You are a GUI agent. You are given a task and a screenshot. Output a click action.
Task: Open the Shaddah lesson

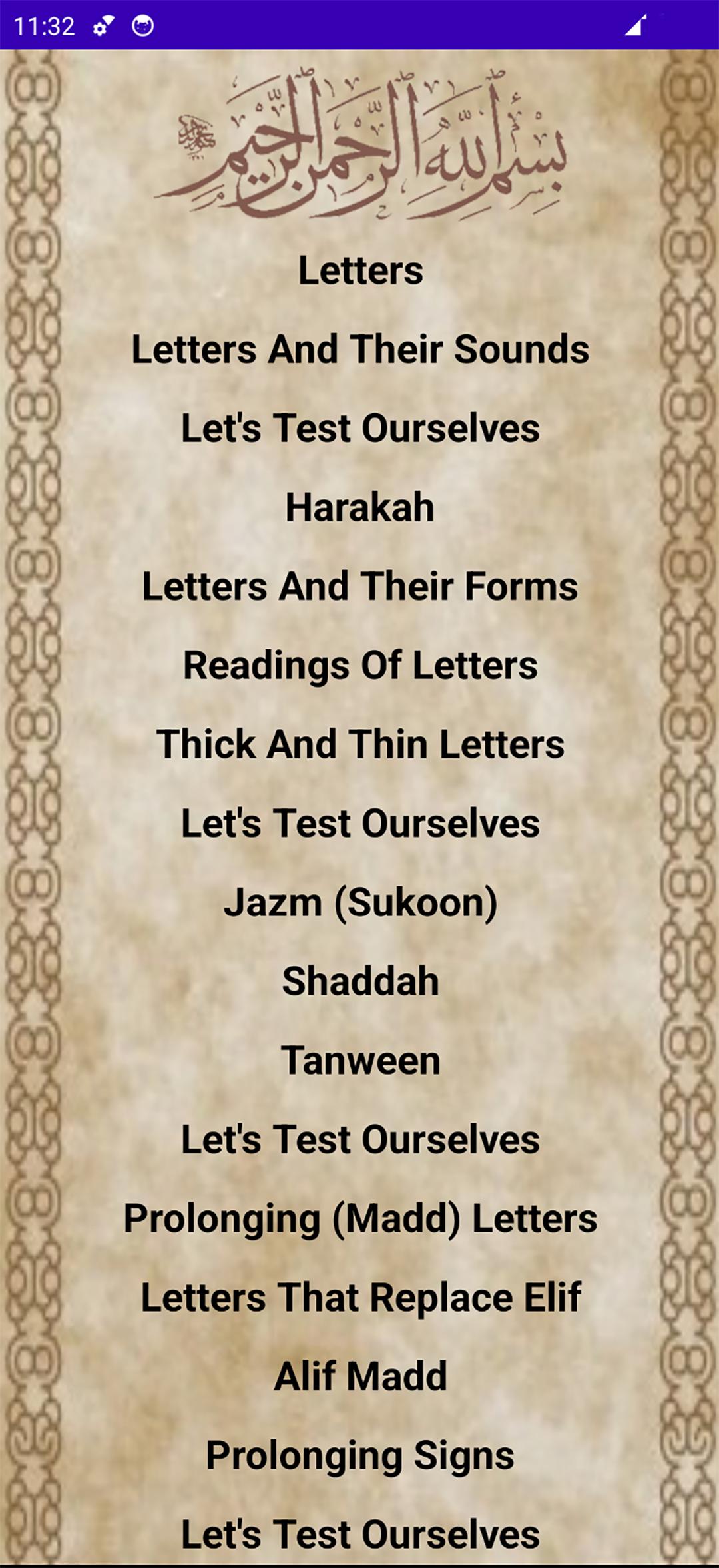(360, 981)
